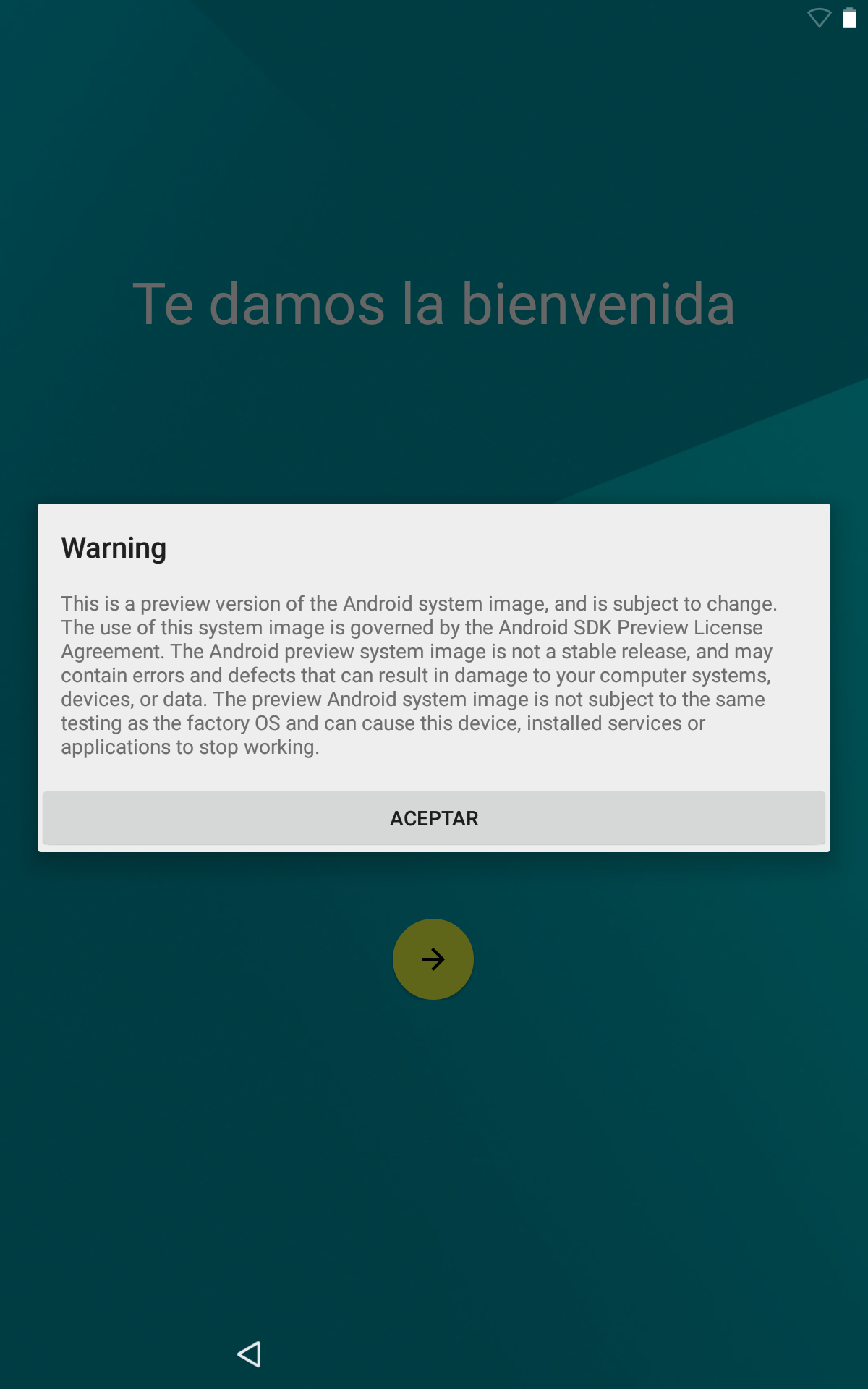
Task: Go back using the navigation bar
Action: pyautogui.click(x=249, y=1354)
